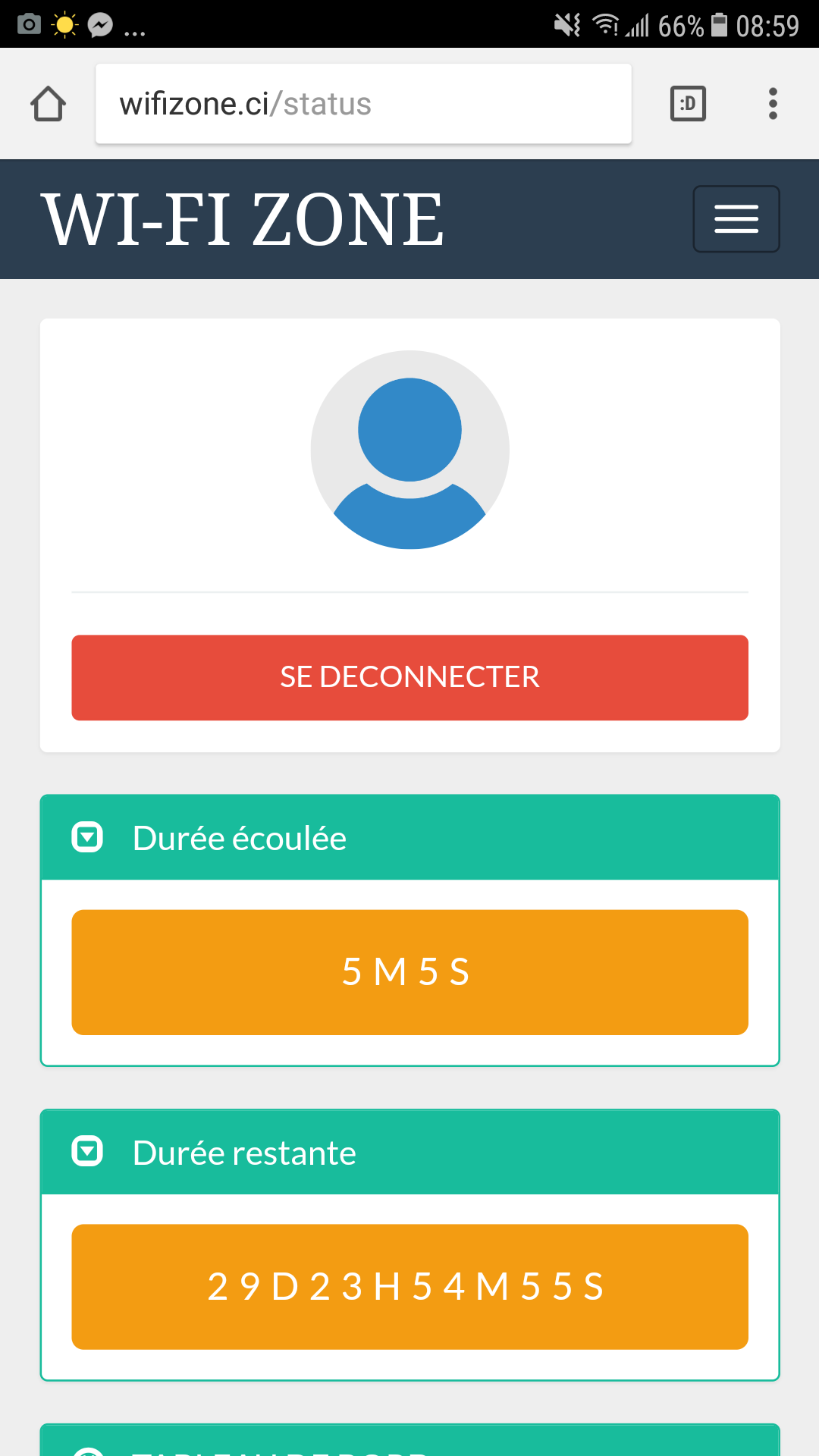
Task: Tap the WI-FI ZONE title link
Action: pos(243,220)
